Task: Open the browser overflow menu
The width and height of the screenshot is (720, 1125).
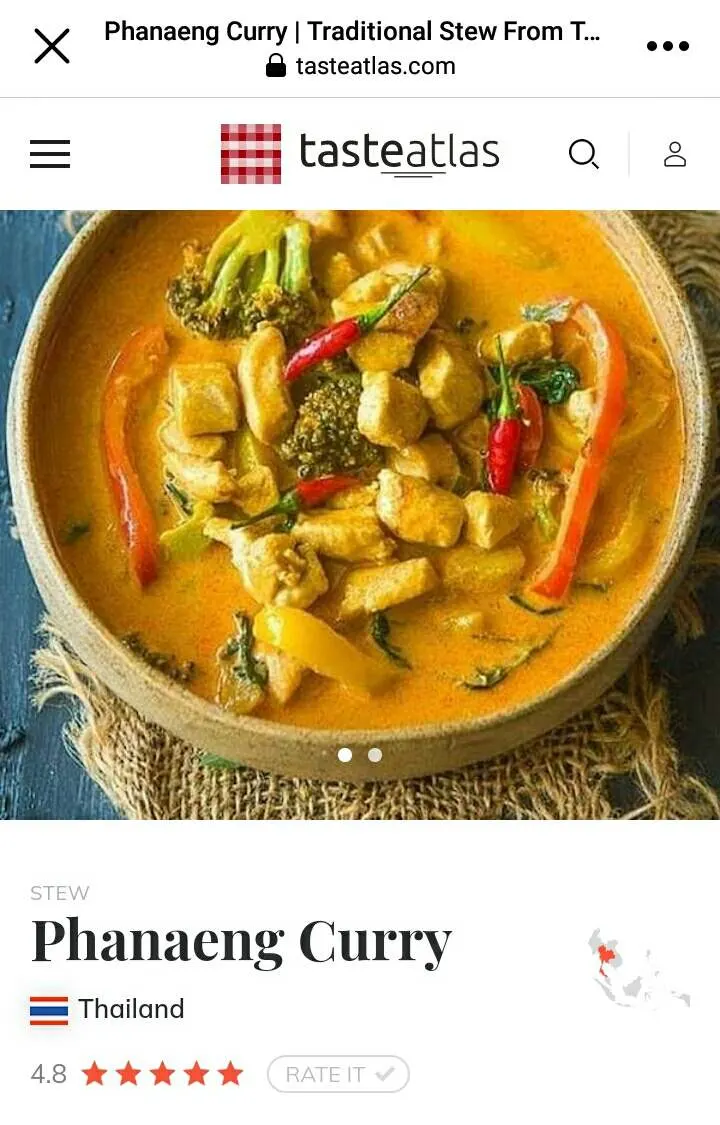Action: (x=667, y=46)
